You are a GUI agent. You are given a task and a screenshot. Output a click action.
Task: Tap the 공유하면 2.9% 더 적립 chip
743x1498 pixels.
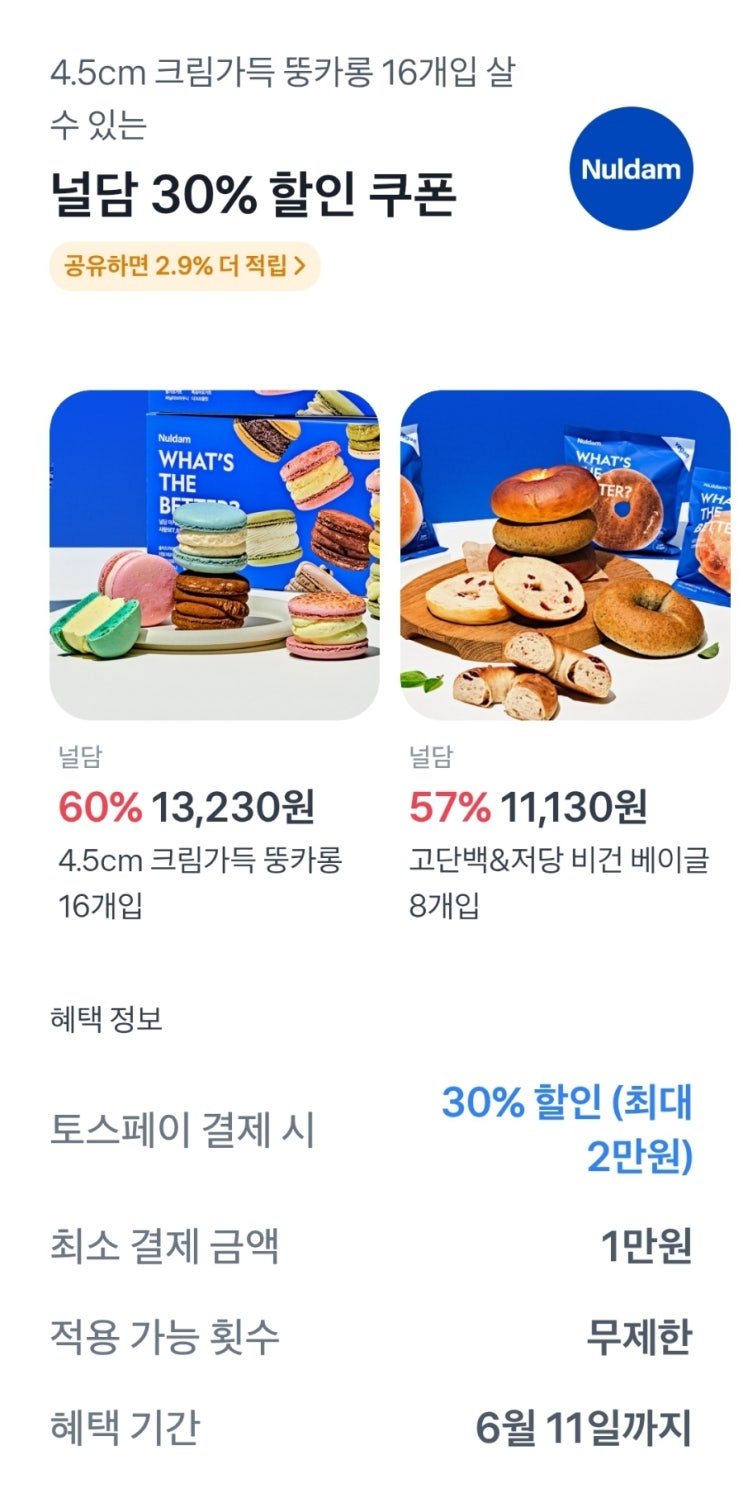pos(185,266)
